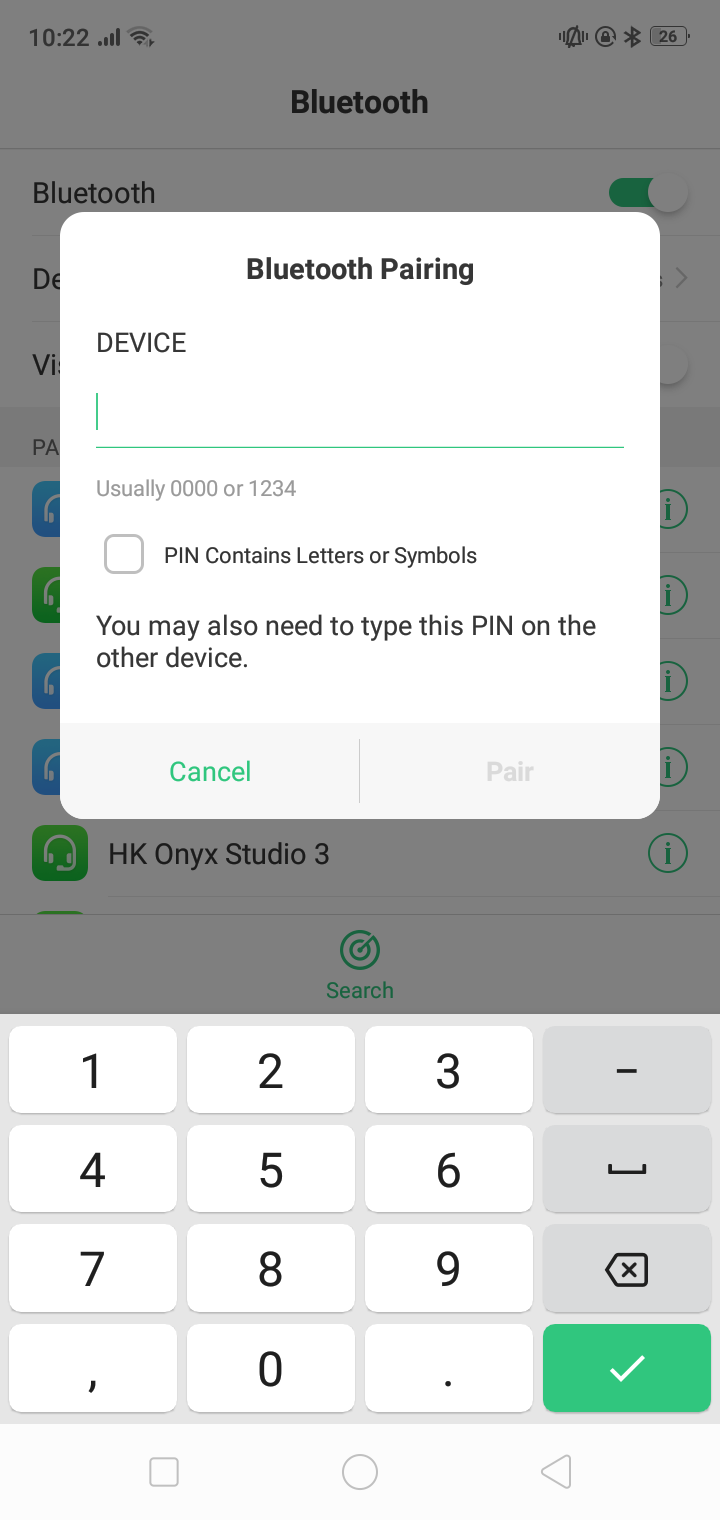
Task: Tap the dash key on keypad
Action: coord(626,1070)
